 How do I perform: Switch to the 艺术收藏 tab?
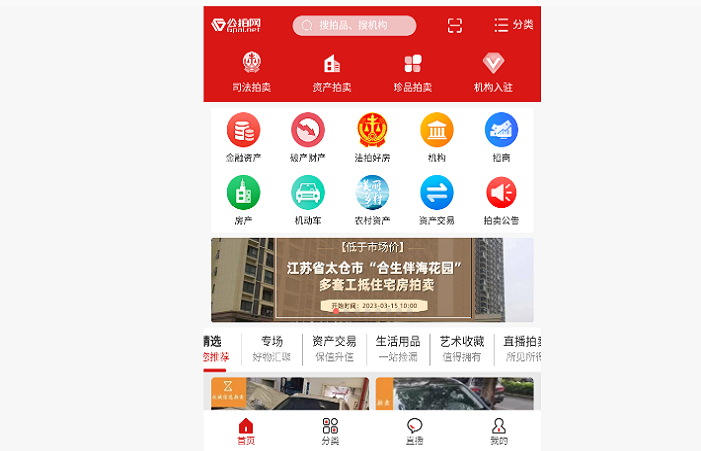click(462, 348)
